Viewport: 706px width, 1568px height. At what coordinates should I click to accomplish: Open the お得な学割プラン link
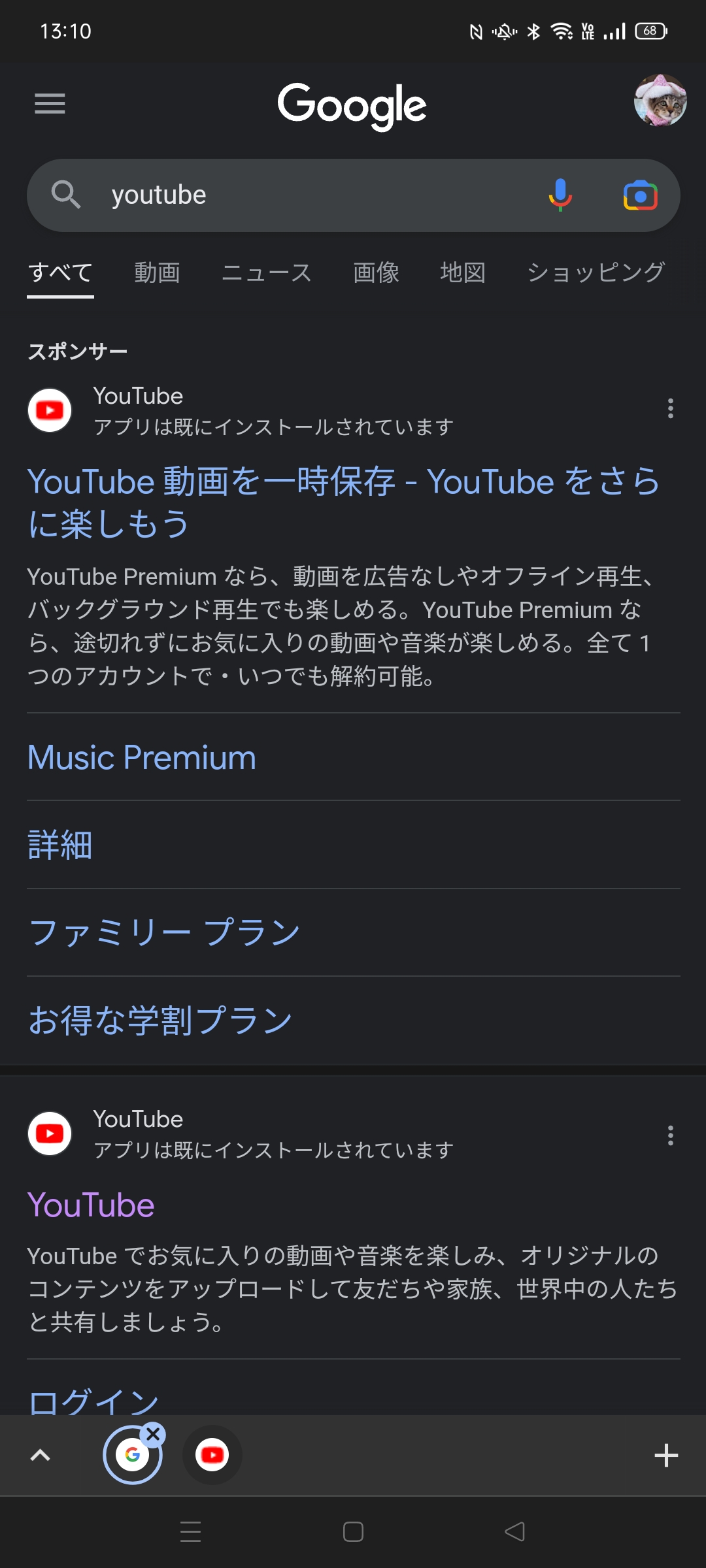point(160,1020)
